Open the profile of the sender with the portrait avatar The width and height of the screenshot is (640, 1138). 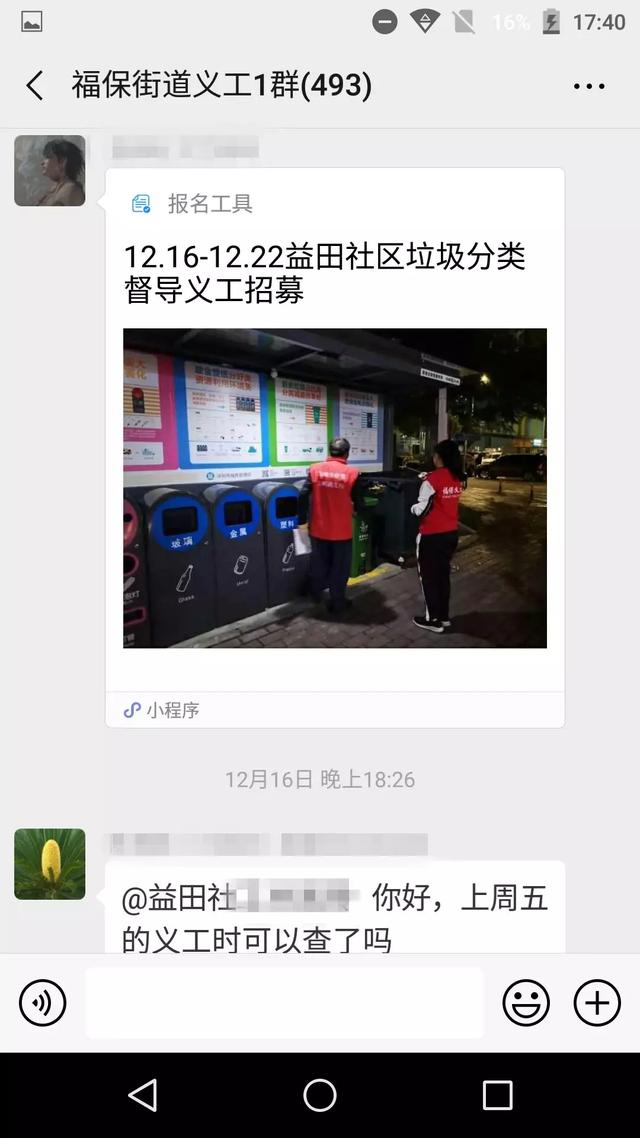[x=50, y=171]
